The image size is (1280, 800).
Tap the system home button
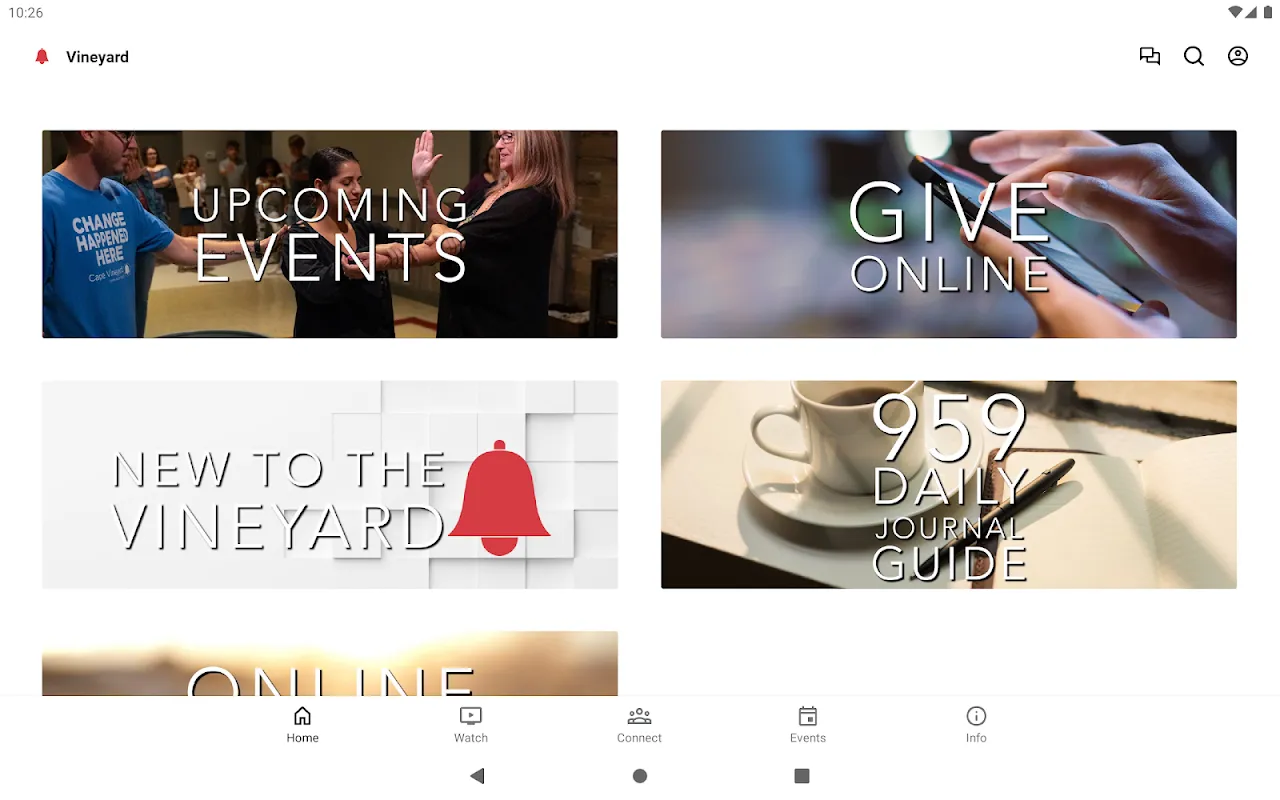click(x=640, y=776)
